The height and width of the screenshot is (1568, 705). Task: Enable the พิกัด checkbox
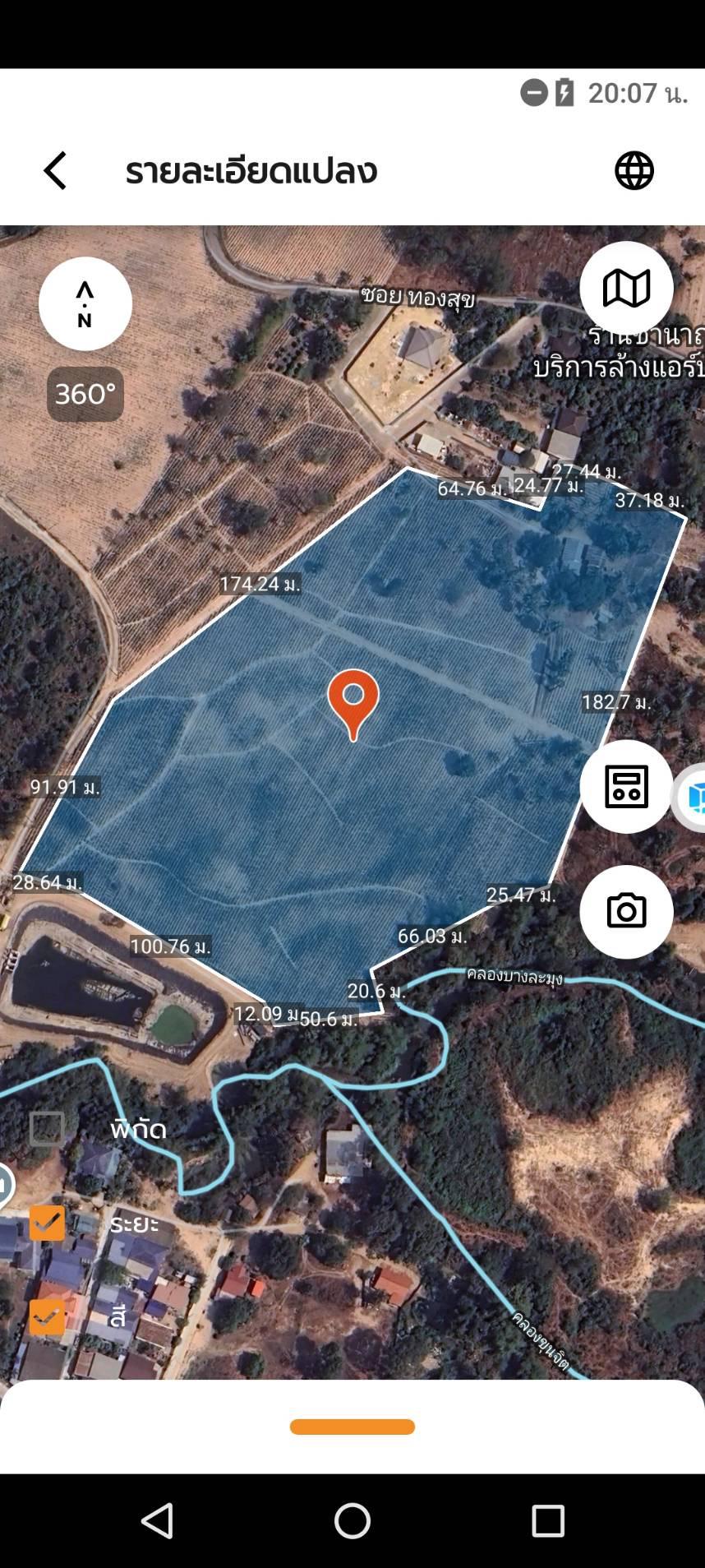coord(47,1129)
